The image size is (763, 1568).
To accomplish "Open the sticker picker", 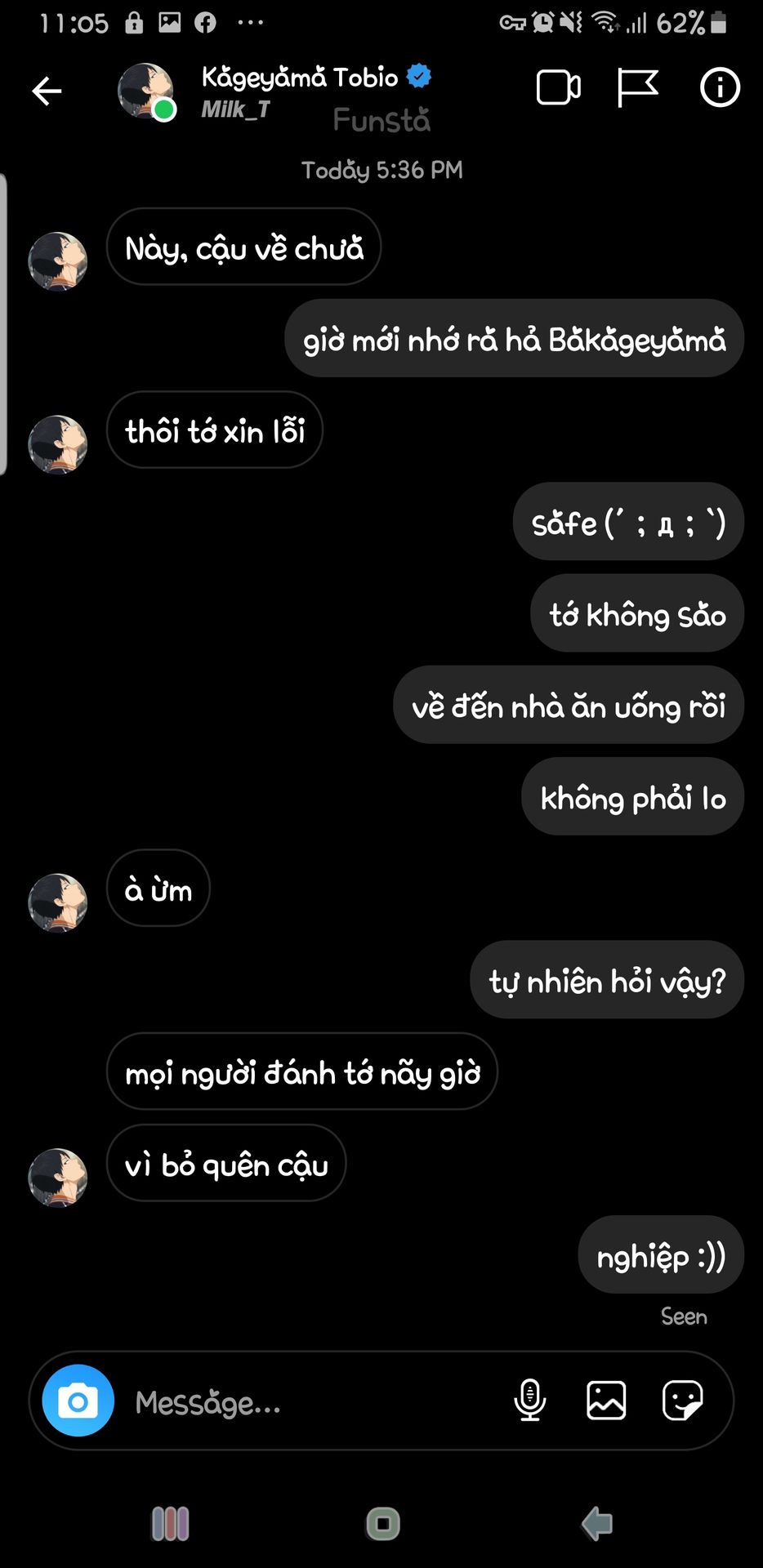I will coord(682,1401).
